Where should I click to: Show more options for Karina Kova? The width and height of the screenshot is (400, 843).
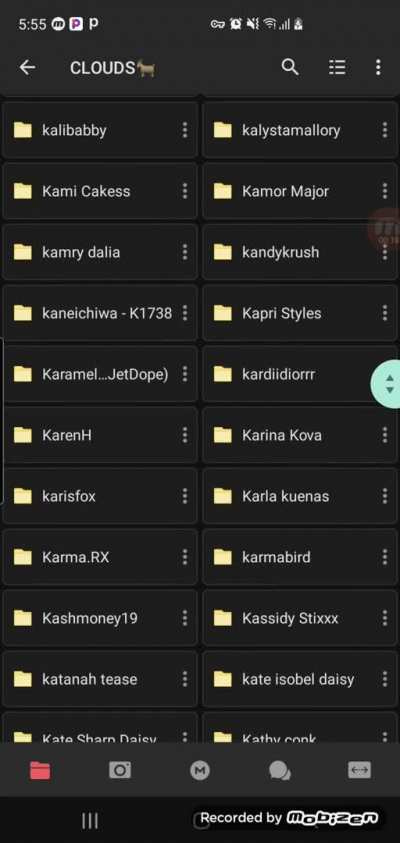coord(384,435)
